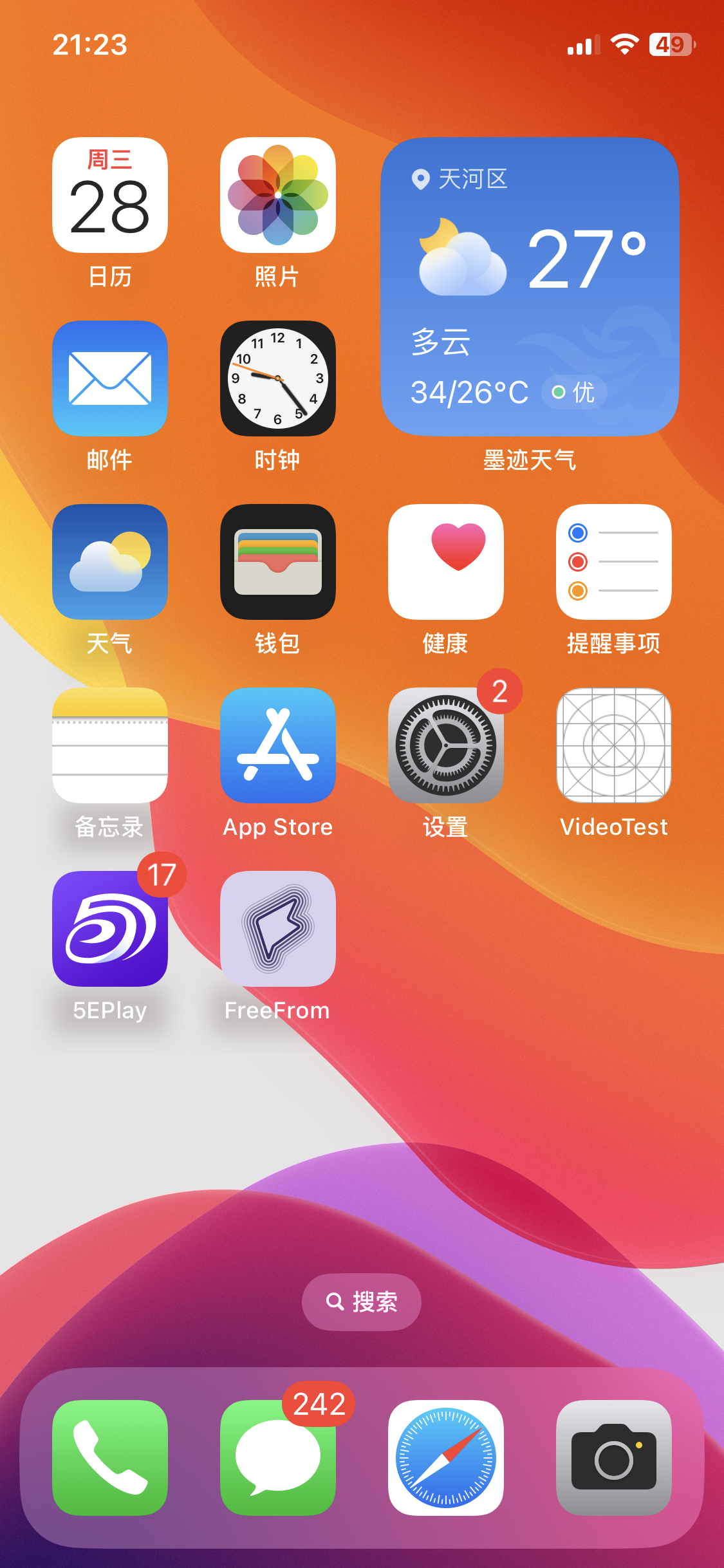Viewport: 724px width, 1568px height.
Task: Open Reminders (提醒事项)
Action: point(614,562)
